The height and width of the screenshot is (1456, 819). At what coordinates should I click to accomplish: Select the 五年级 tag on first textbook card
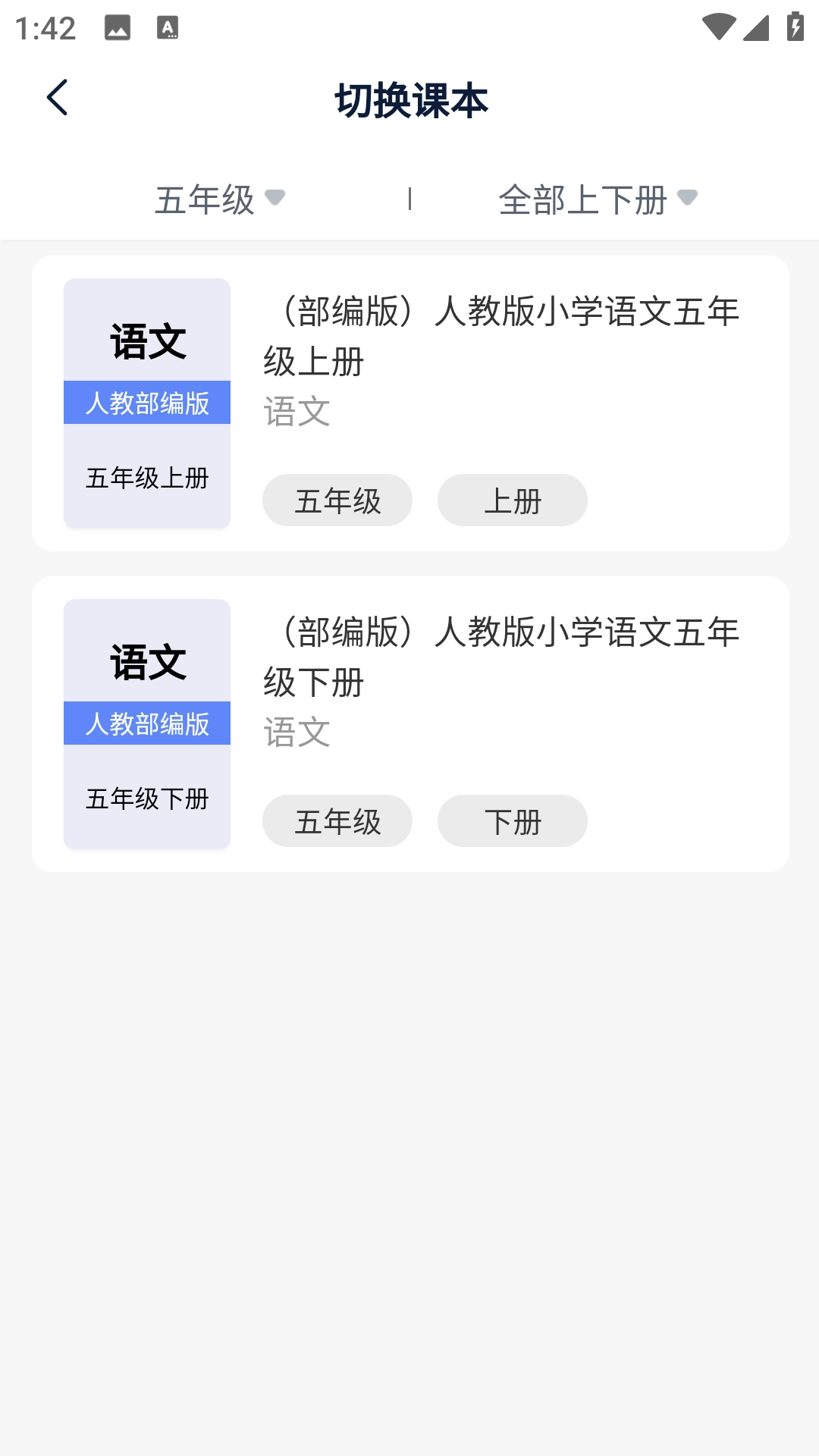tap(337, 500)
